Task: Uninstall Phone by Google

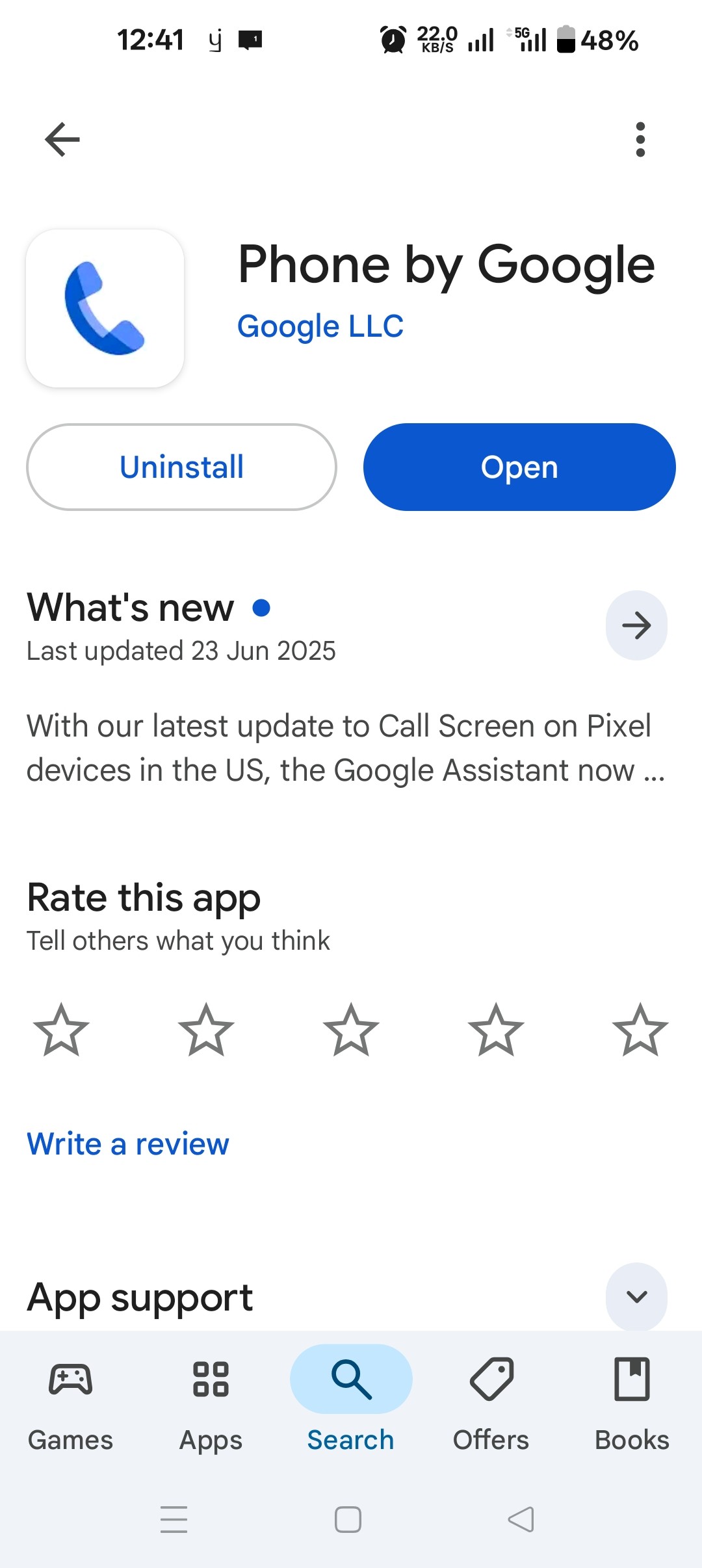Action: pos(181,467)
